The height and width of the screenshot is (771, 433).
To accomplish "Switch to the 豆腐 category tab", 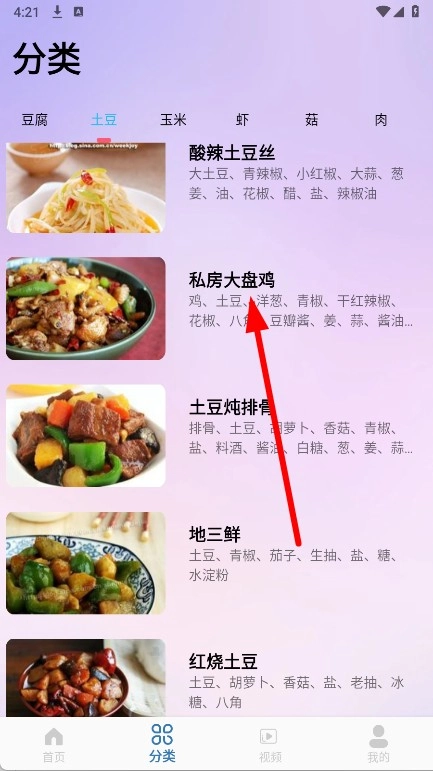I will point(34,119).
